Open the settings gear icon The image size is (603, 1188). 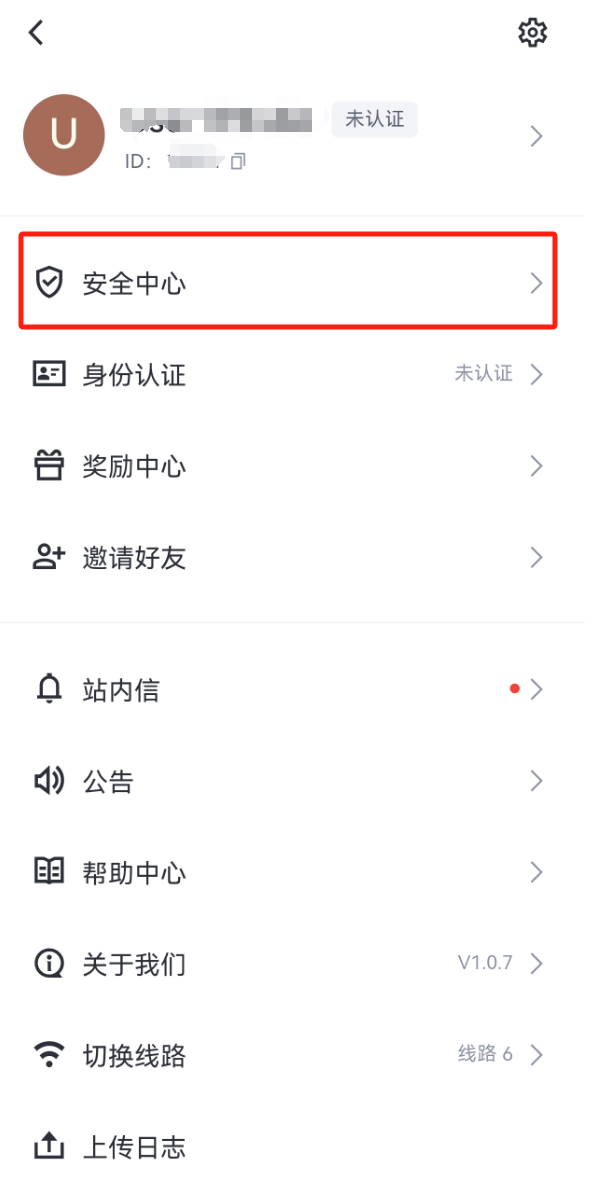click(x=533, y=33)
